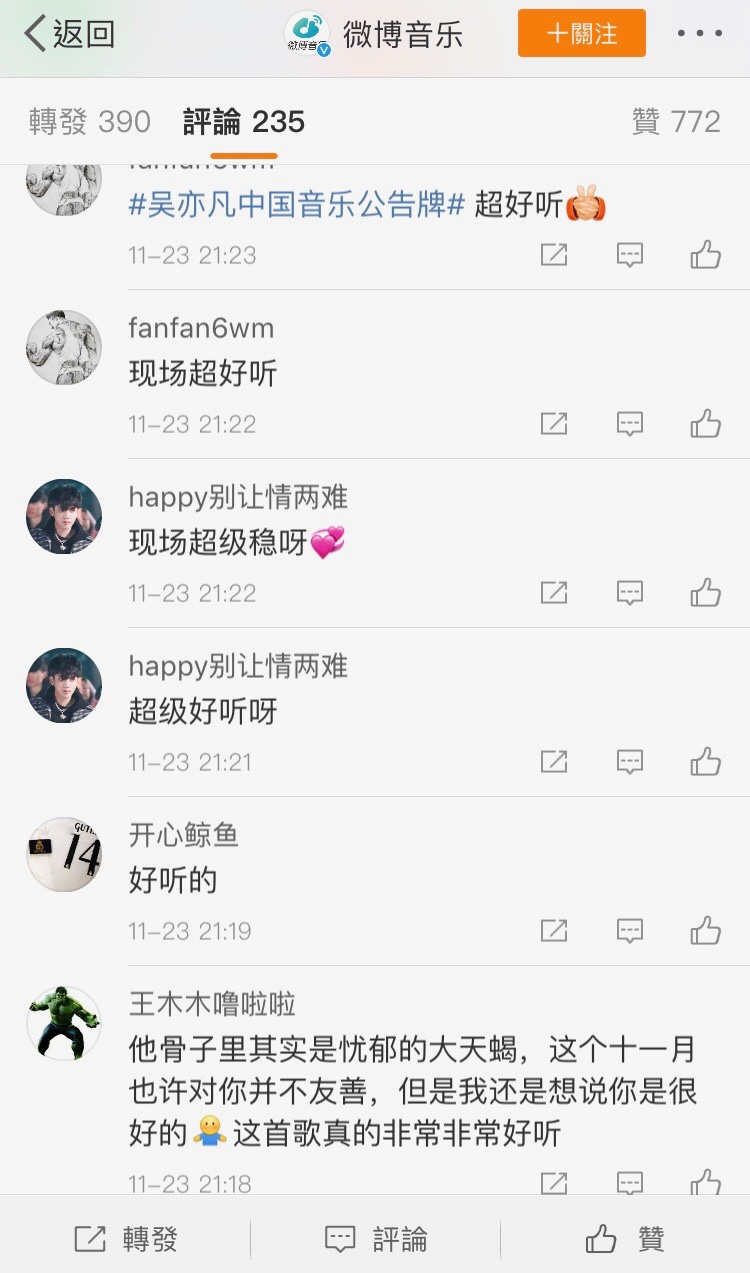Go back using the 返回 button

(x=68, y=34)
